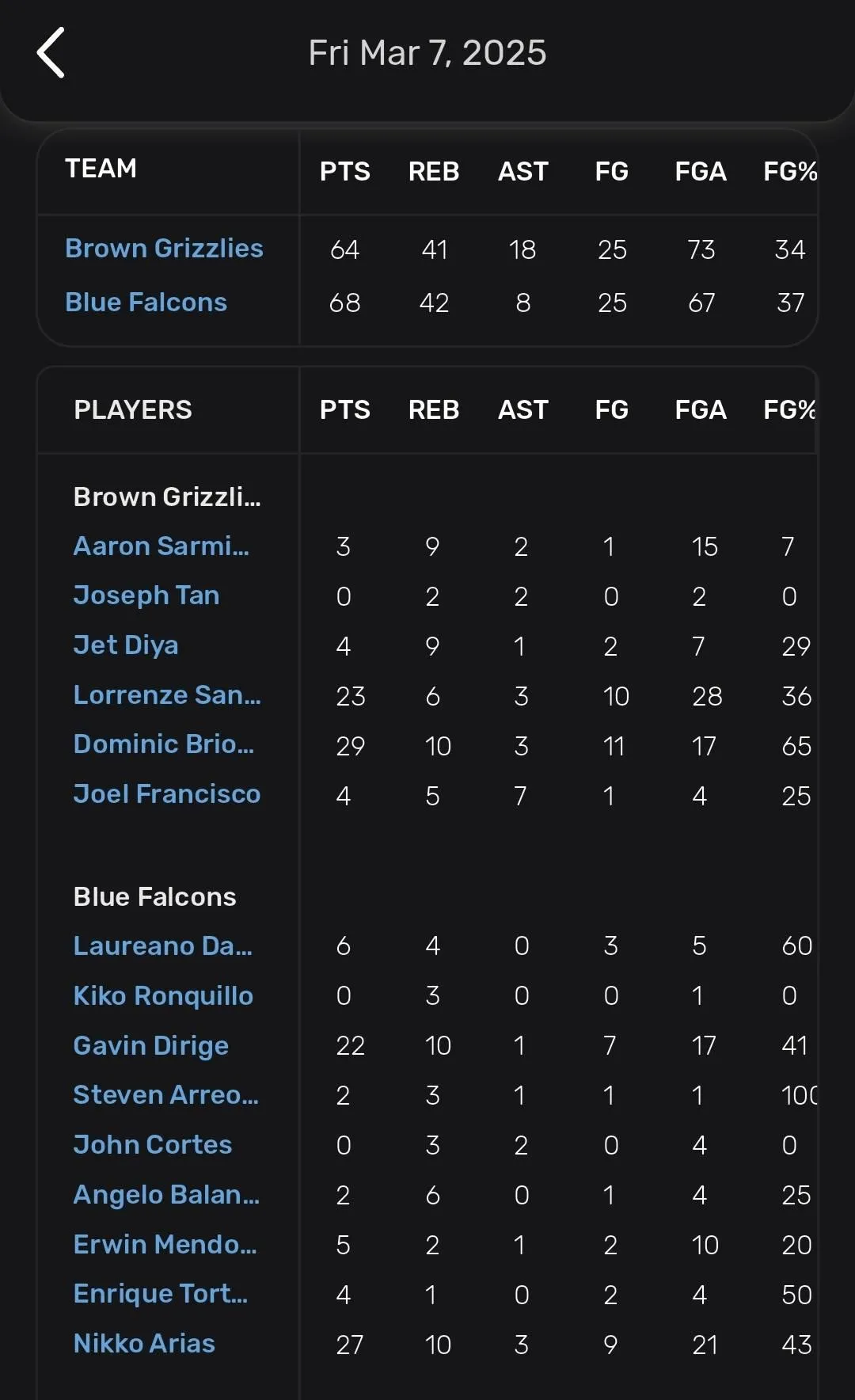Open the Blue Falcons team page
This screenshot has width=855, height=1400.
(x=146, y=302)
